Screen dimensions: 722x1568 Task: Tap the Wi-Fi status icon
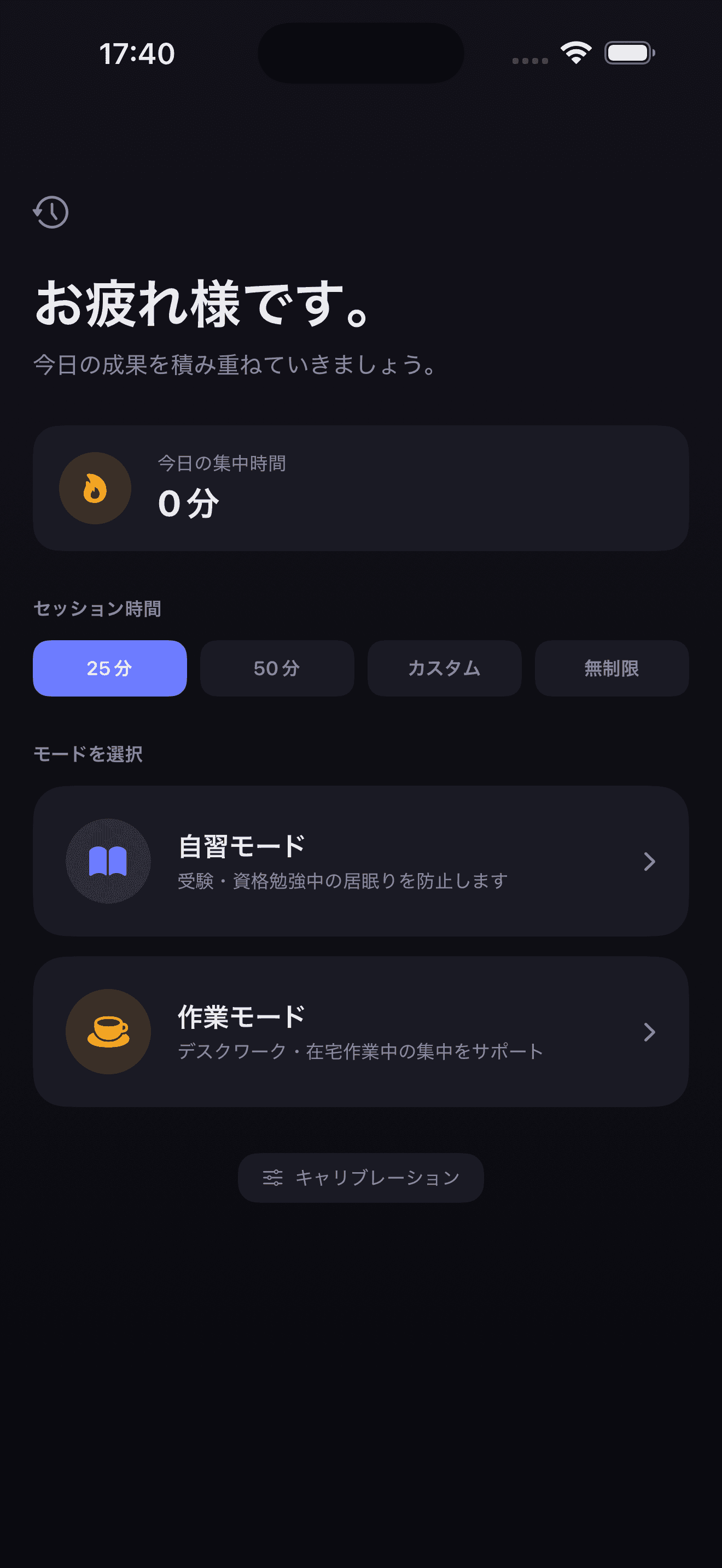click(x=575, y=54)
